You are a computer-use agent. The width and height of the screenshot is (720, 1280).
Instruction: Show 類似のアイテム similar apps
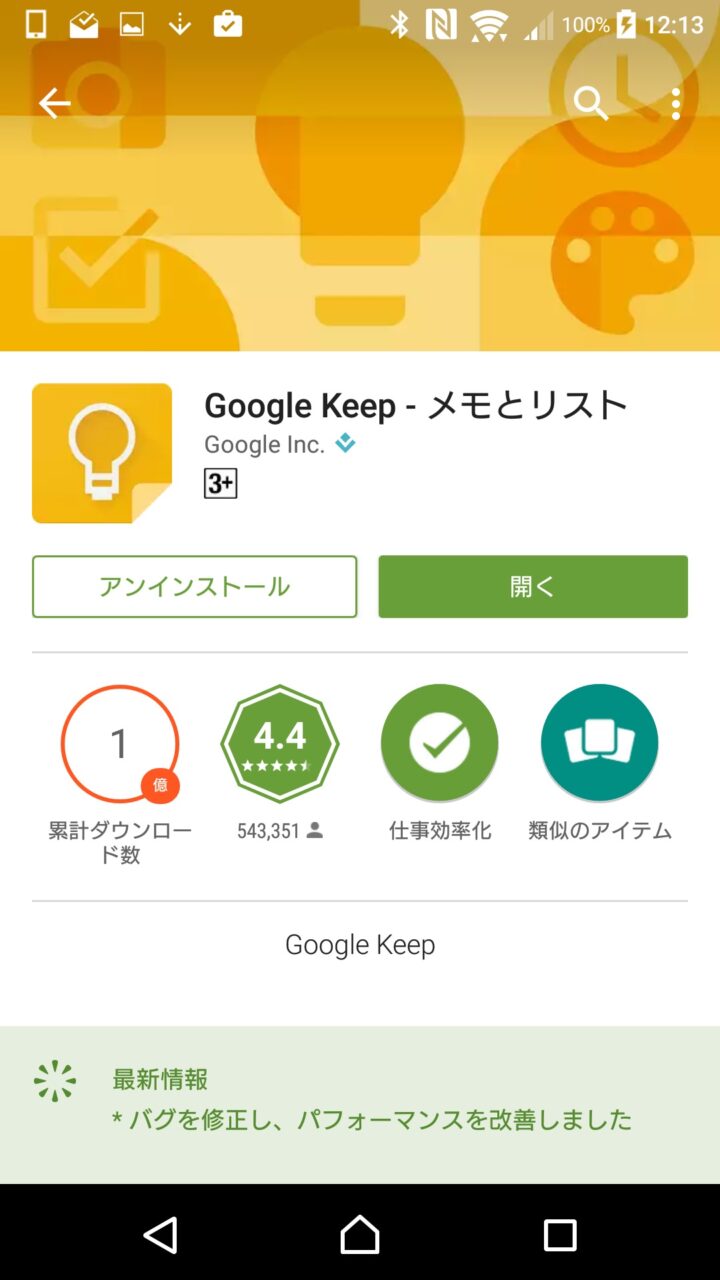coord(600,744)
